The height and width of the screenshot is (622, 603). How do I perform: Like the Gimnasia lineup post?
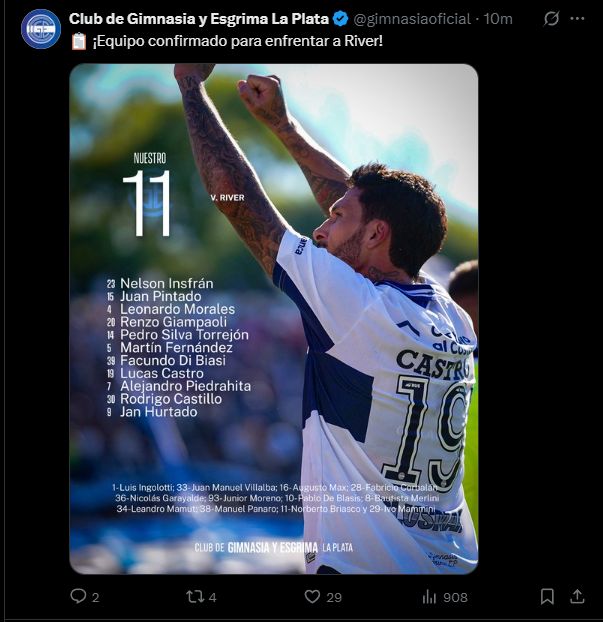pos(312,596)
